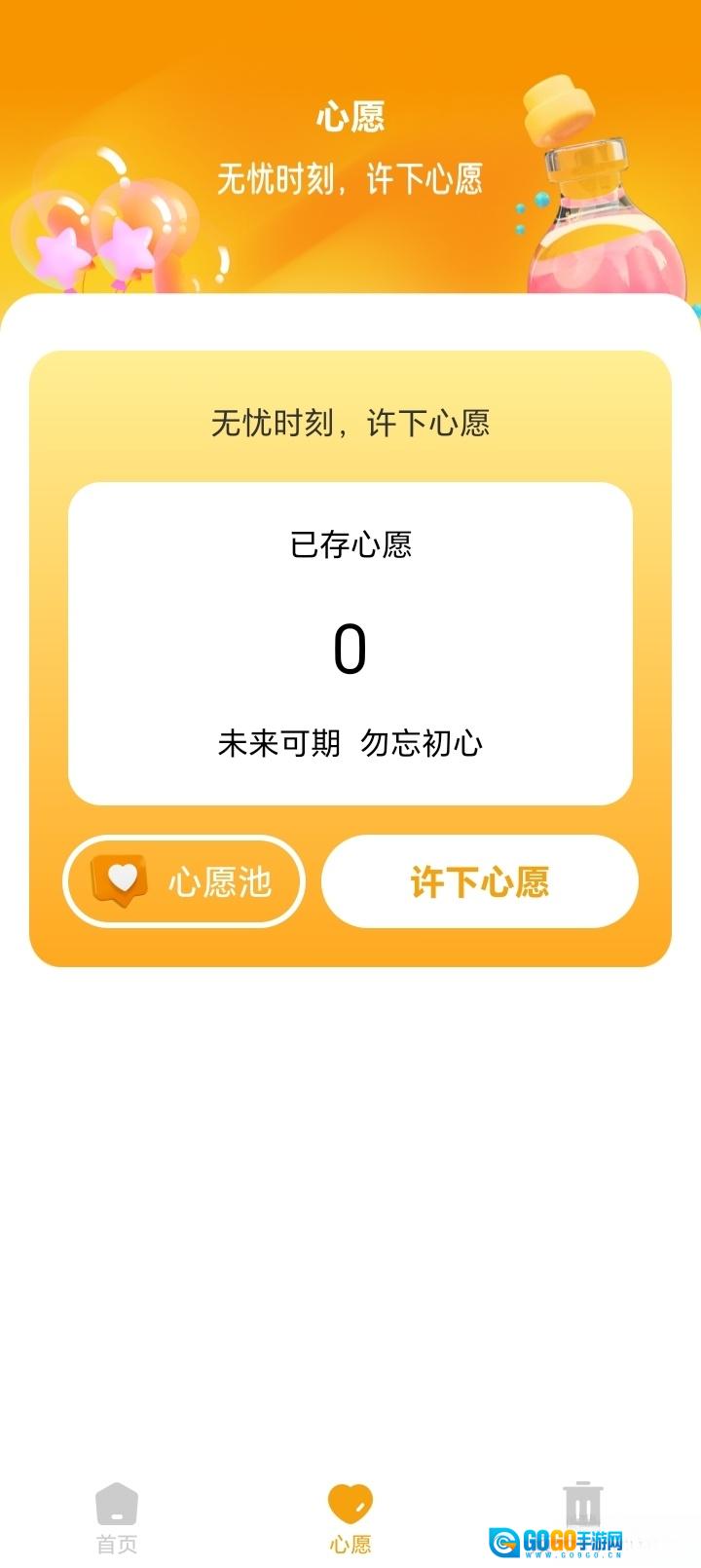Switch to the 首页 tab
701x1568 pixels.
(x=117, y=1517)
